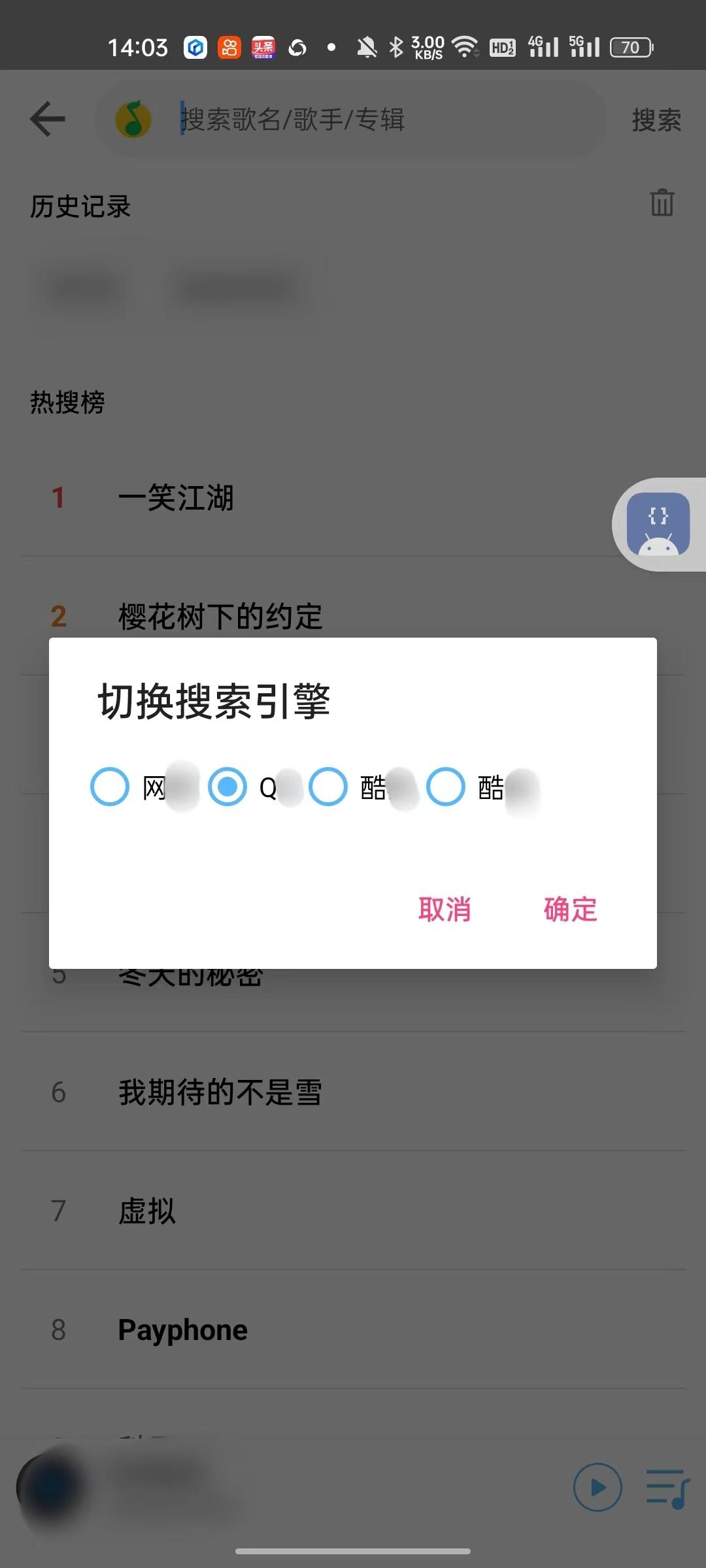Select the 网 search engine radio button
Viewport: 706px width, 1568px height.
point(110,787)
